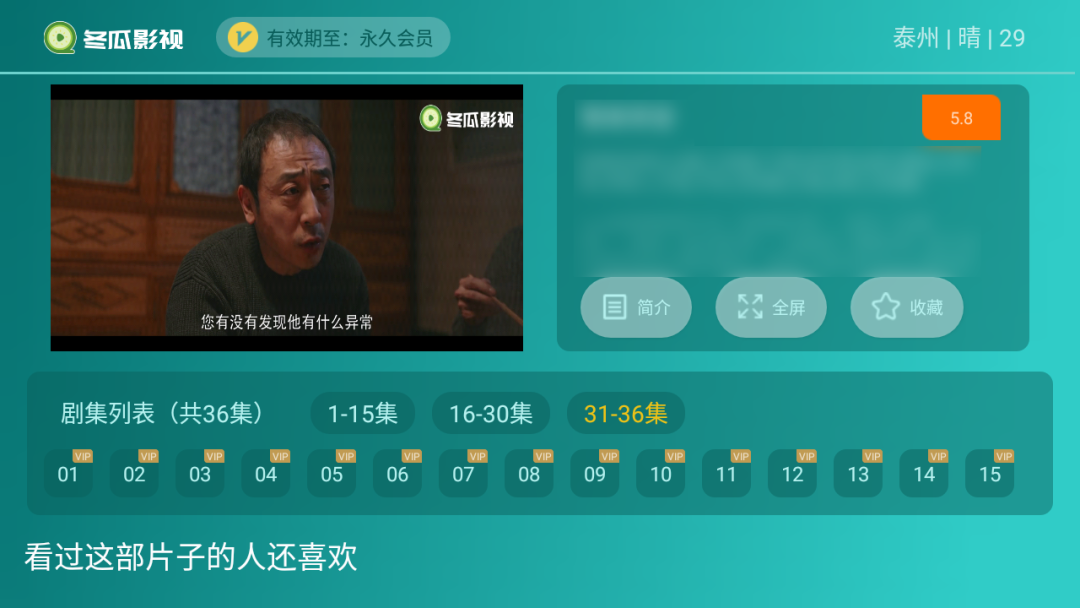Play episode 12
1080x608 pixels.
click(x=792, y=474)
